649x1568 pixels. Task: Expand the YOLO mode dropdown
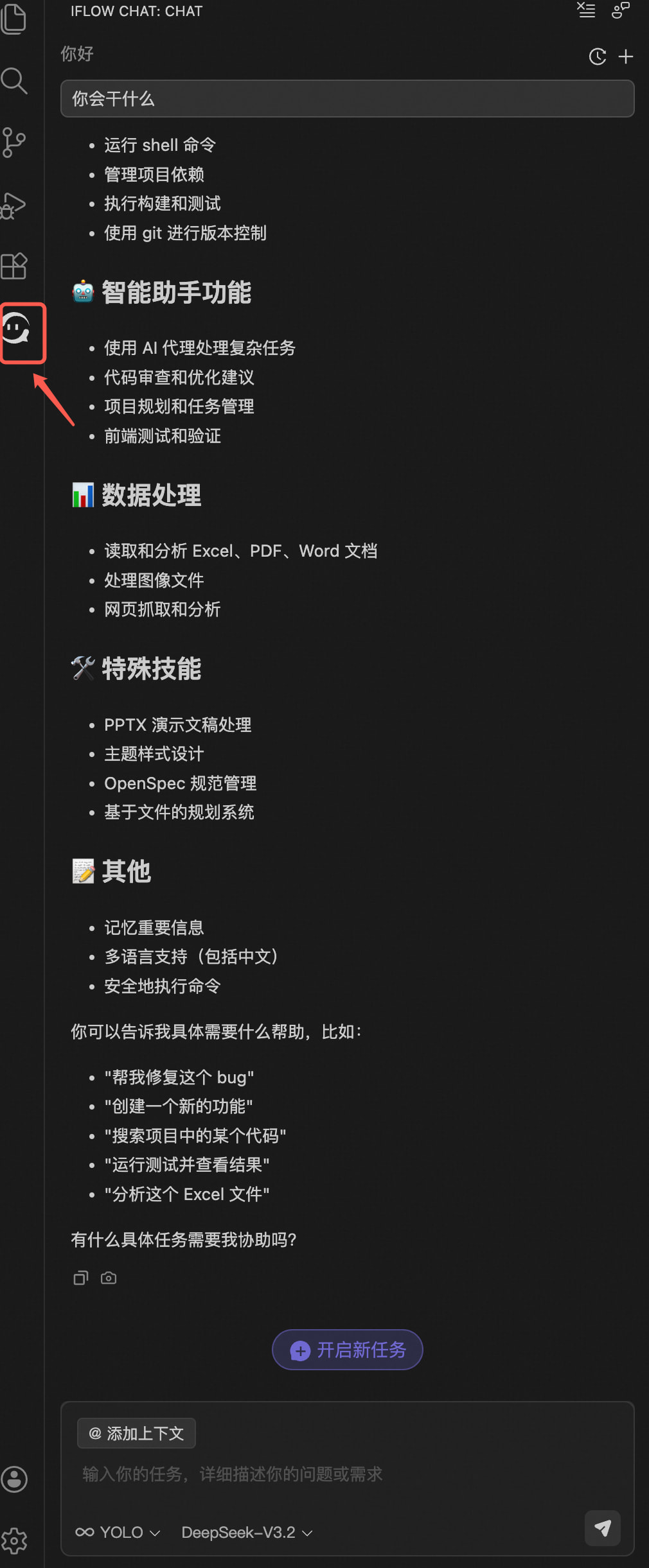point(118,1533)
